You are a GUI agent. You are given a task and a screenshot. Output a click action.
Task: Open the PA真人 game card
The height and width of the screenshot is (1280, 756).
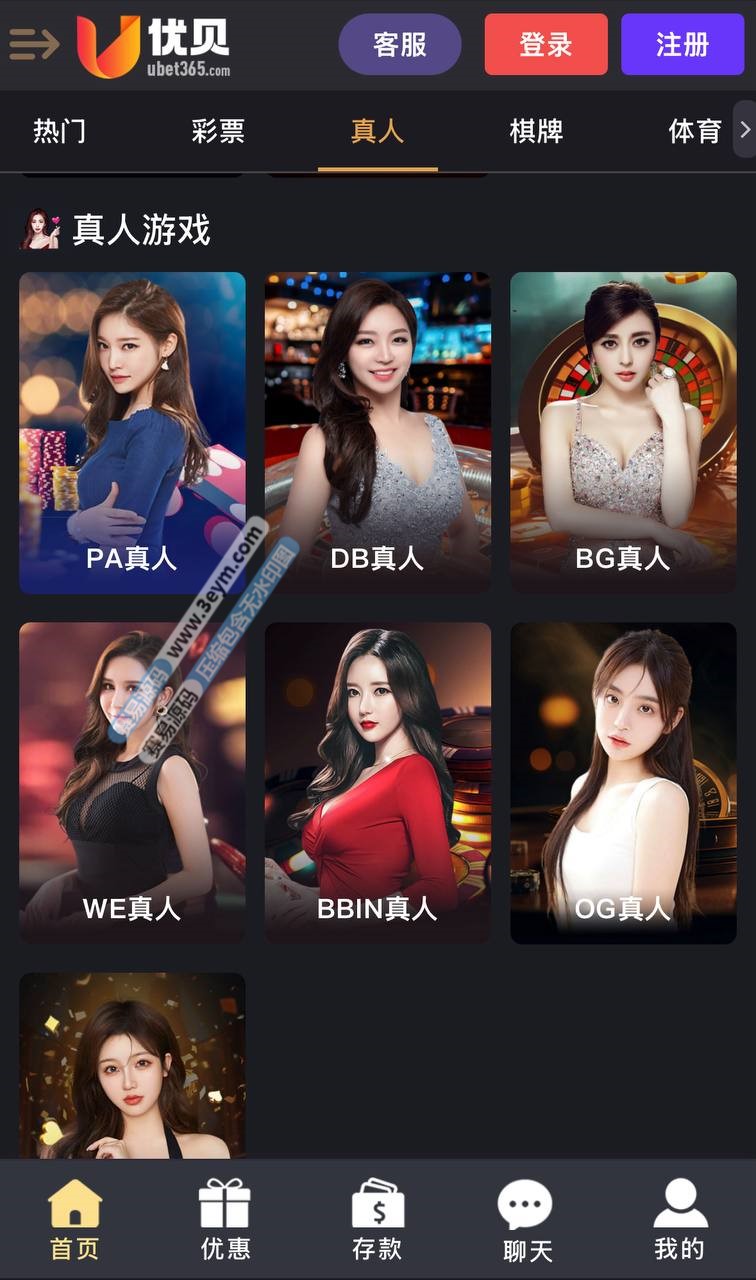pyautogui.click(x=132, y=432)
